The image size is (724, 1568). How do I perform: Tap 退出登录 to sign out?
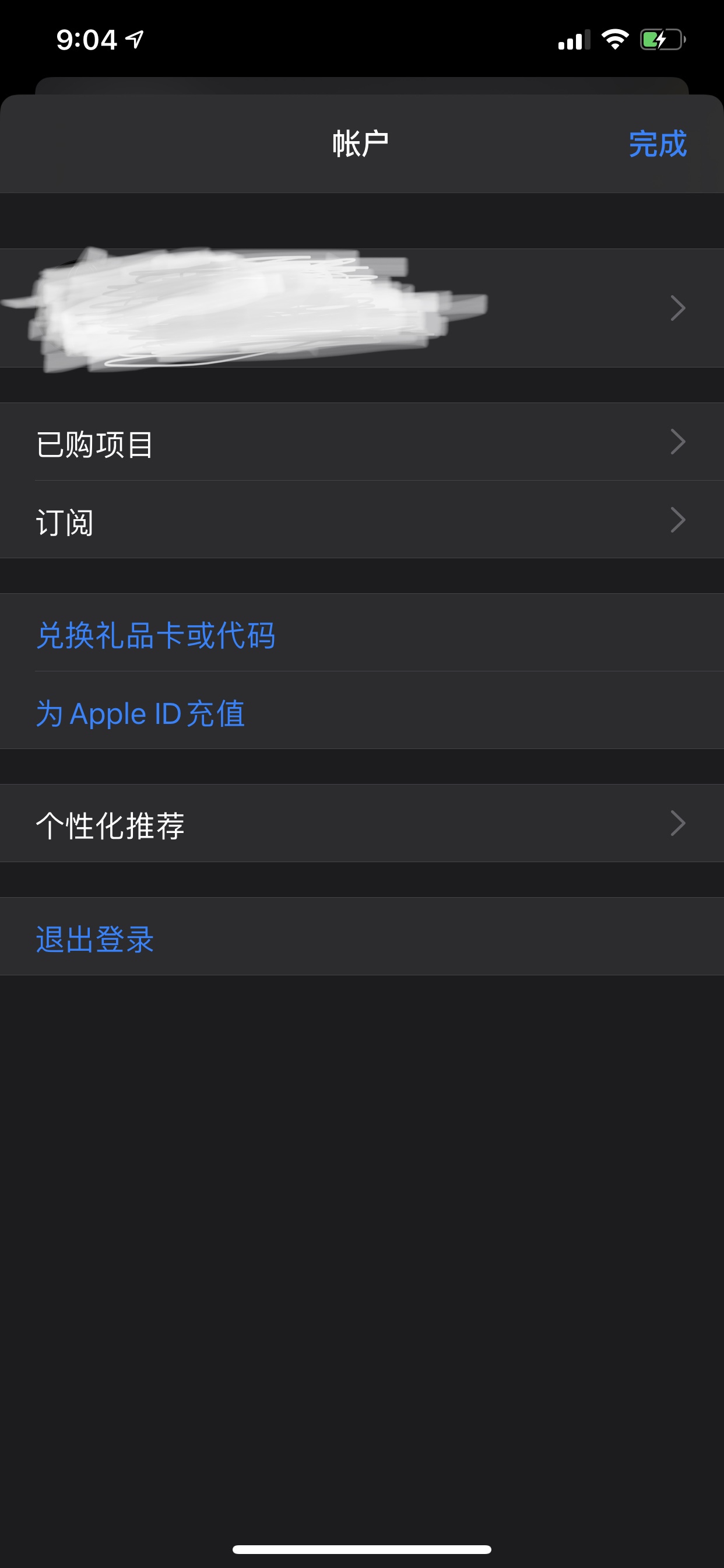pyautogui.click(x=95, y=938)
